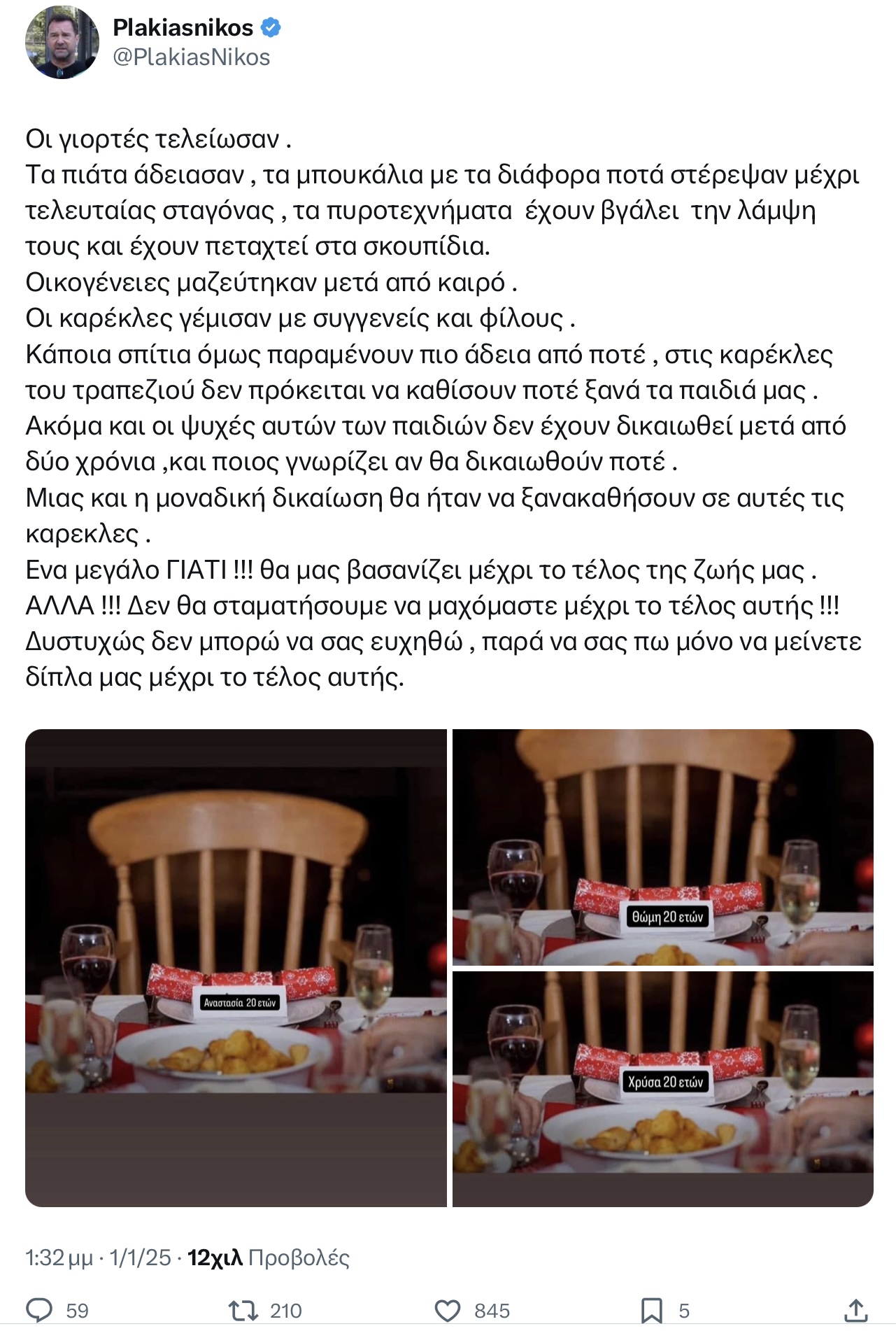Repost this tweet
Screen dimensions: 896x1331
coord(243,1310)
